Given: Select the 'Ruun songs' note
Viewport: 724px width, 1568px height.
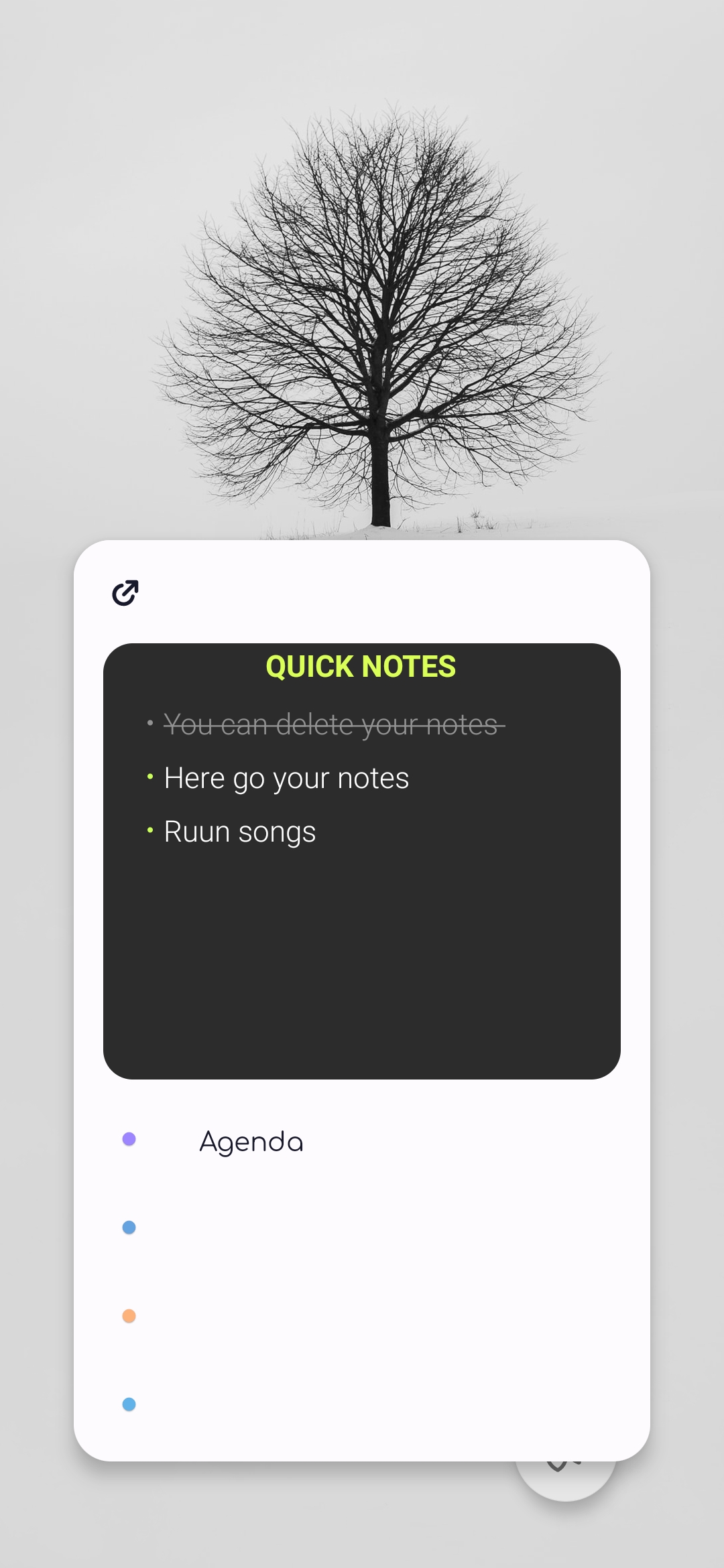Looking at the screenshot, I should [x=239, y=832].
